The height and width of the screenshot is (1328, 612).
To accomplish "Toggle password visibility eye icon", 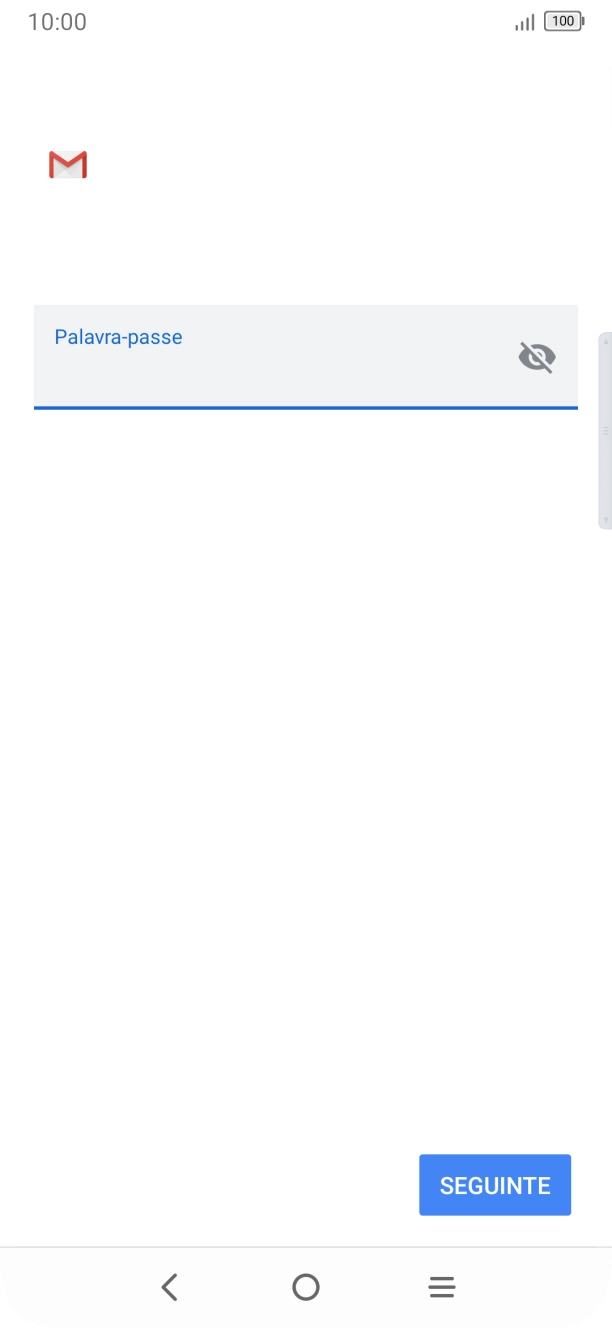I will click(537, 357).
